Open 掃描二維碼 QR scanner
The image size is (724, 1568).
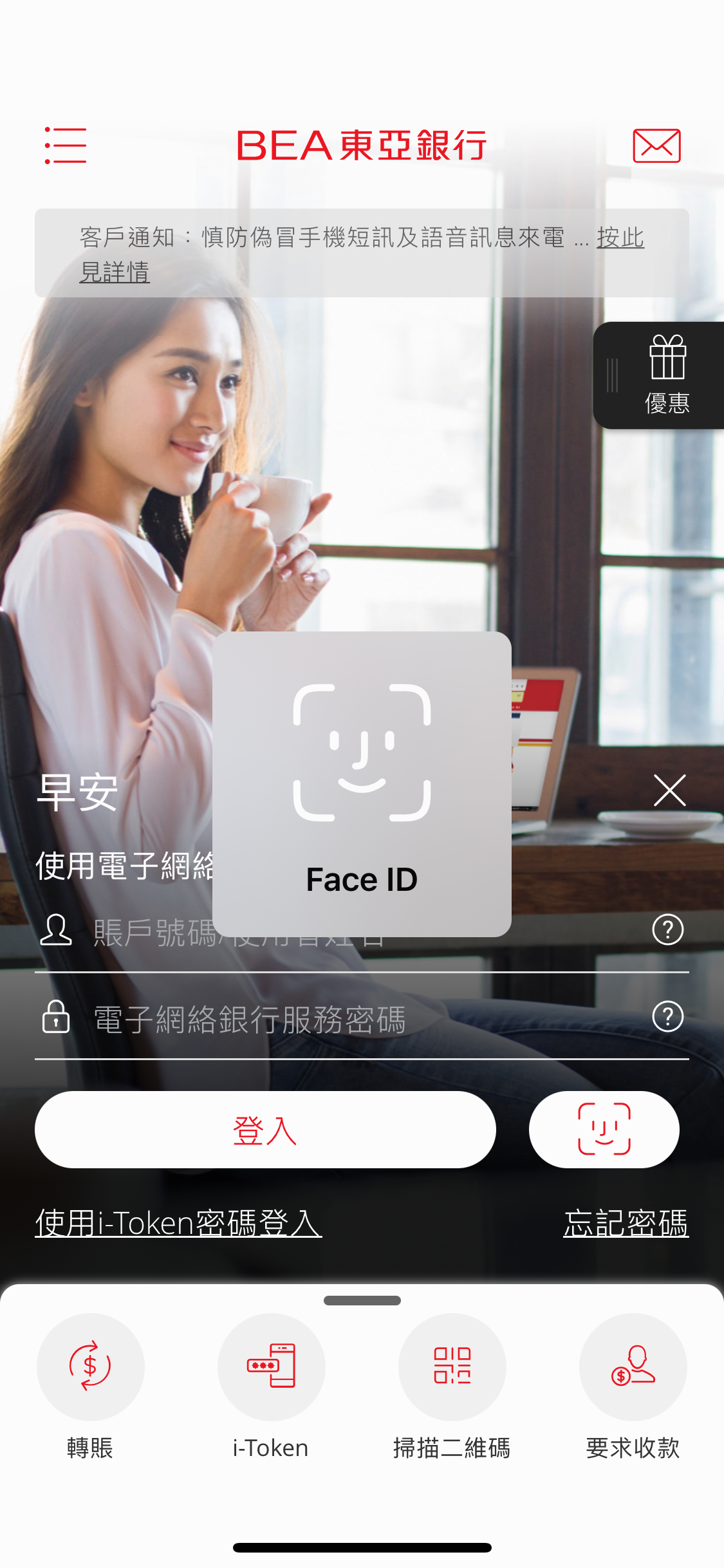pos(452,1368)
